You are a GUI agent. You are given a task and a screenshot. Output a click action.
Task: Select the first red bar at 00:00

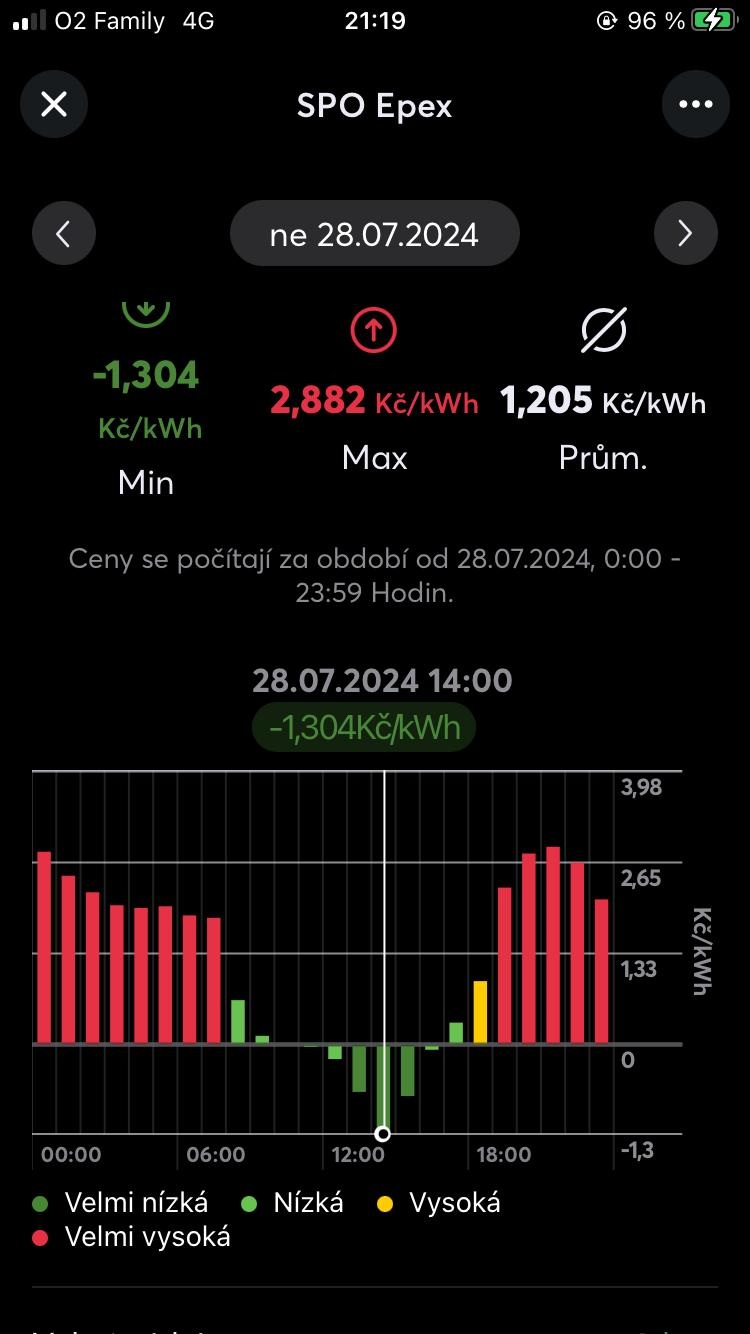pyautogui.click(x=44, y=948)
